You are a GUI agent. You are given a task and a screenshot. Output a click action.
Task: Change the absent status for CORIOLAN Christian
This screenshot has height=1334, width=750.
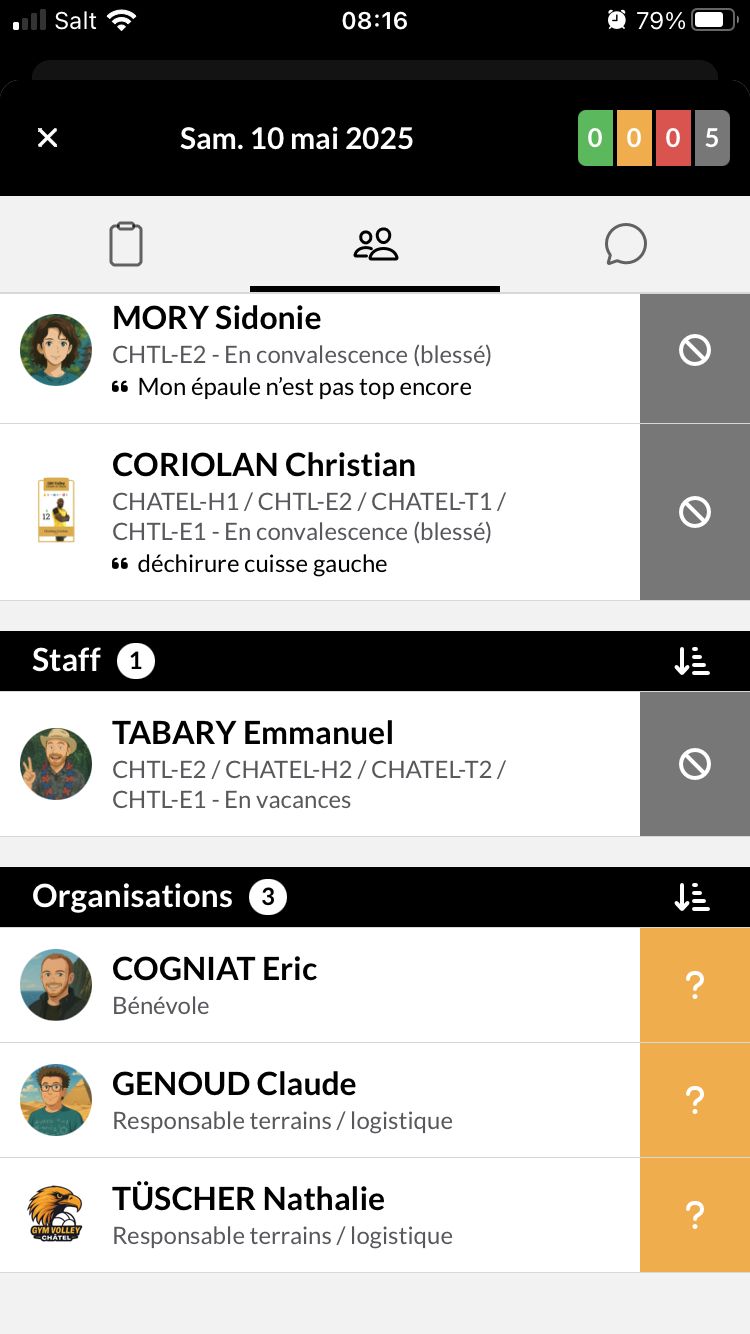coord(694,512)
